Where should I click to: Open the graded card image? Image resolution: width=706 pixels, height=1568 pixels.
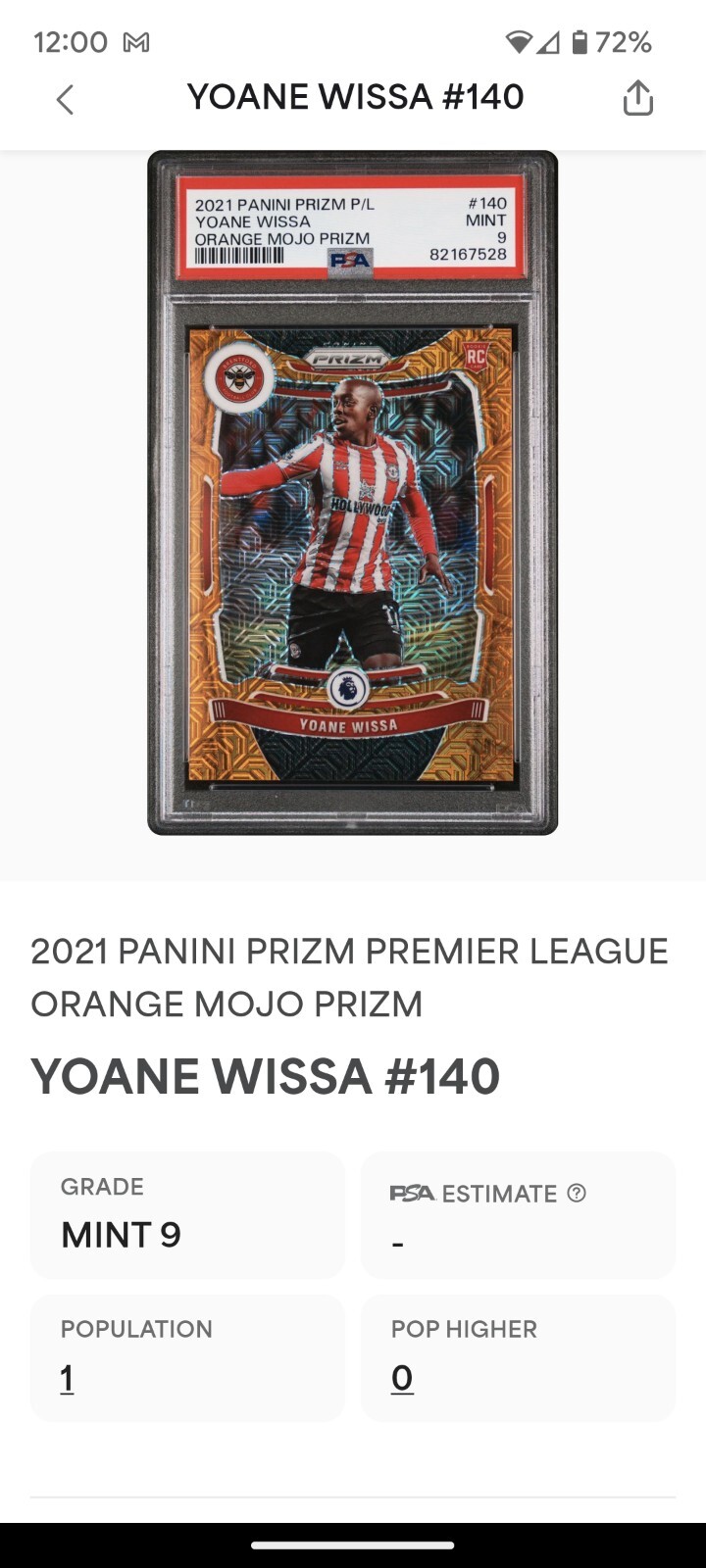pyautogui.click(x=353, y=493)
